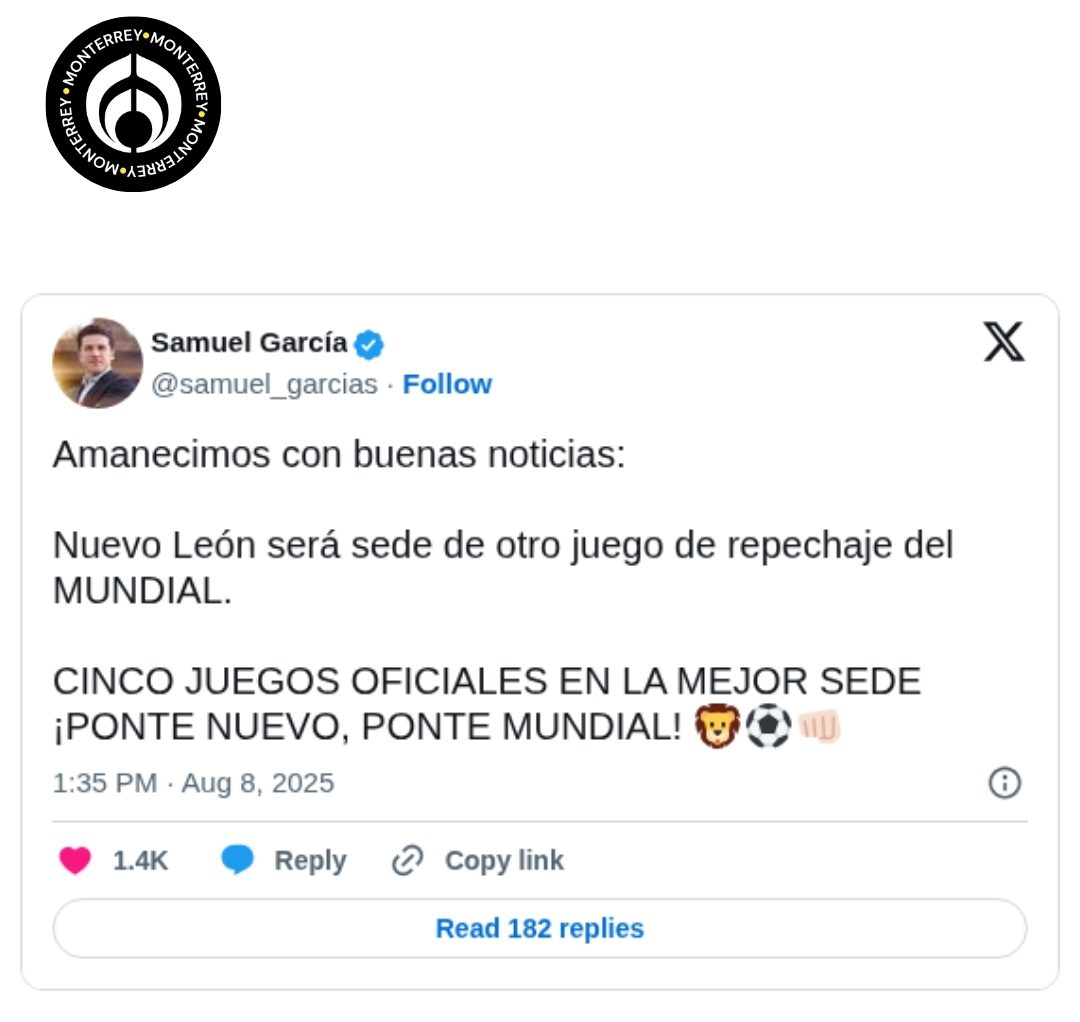This screenshot has width=1080, height=1022.
Task: Copy link to this tweet
Action: (x=479, y=861)
